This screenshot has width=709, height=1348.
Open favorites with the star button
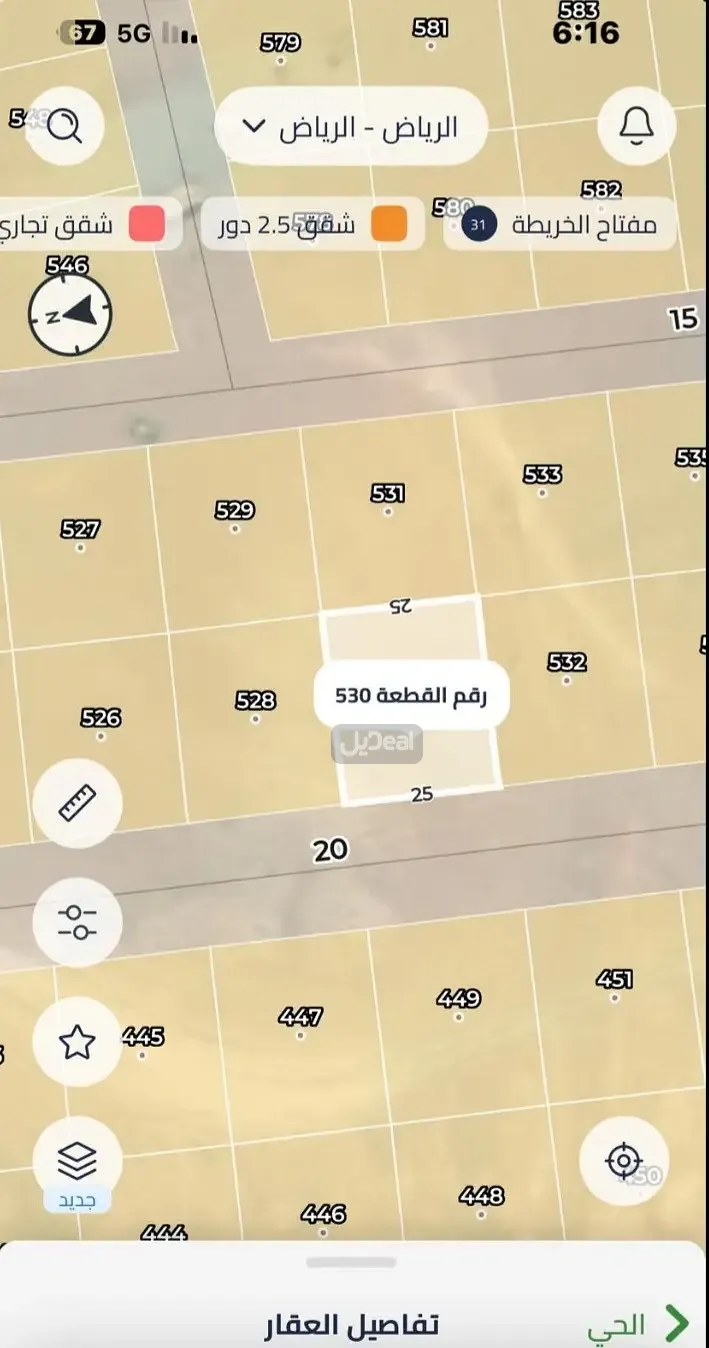(77, 1042)
